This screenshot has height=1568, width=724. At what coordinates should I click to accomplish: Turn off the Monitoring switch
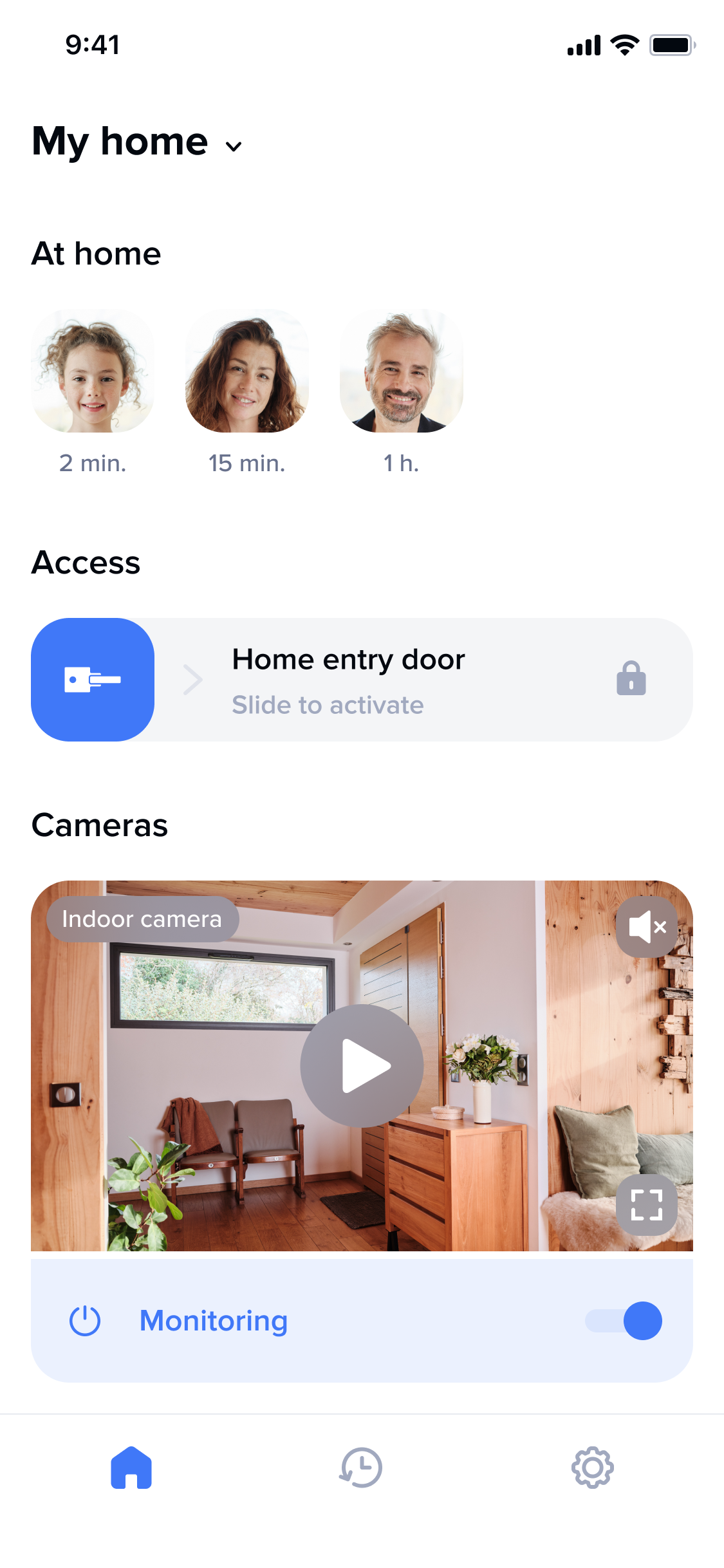(x=624, y=1321)
